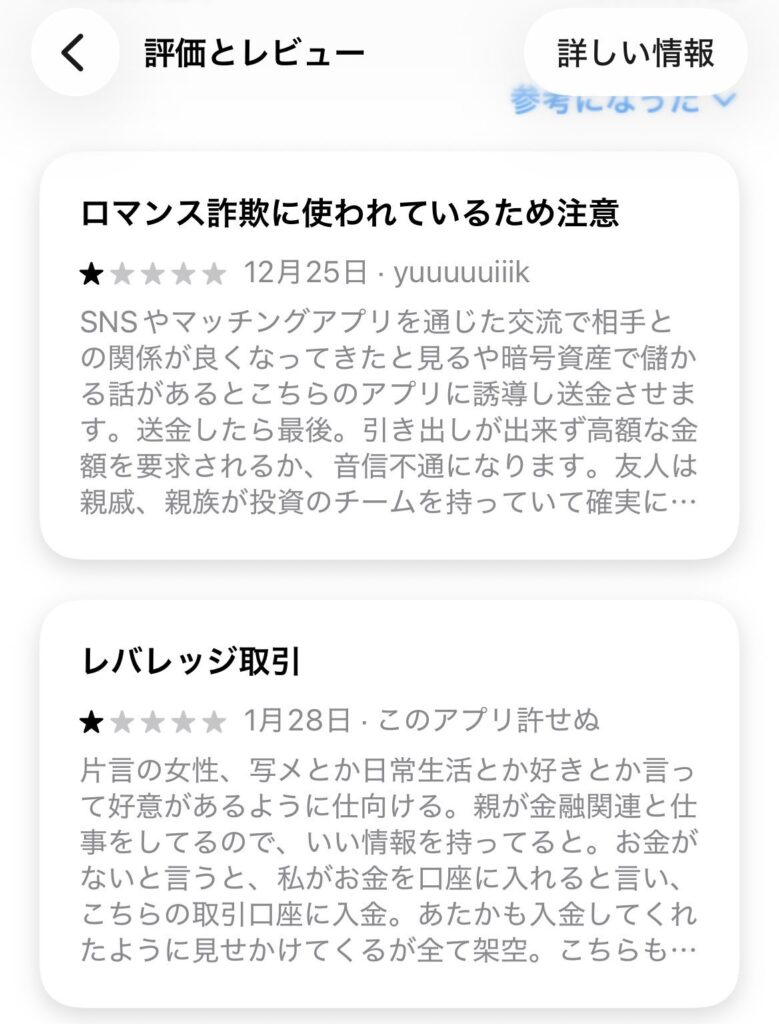Open the review titled レバレッジ取引
Screen dimensions: 779x1024
click(389, 806)
